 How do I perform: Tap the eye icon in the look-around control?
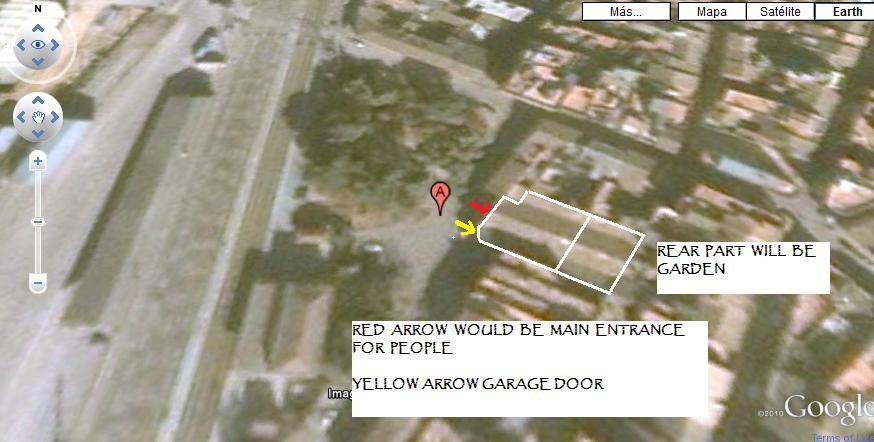[38, 45]
